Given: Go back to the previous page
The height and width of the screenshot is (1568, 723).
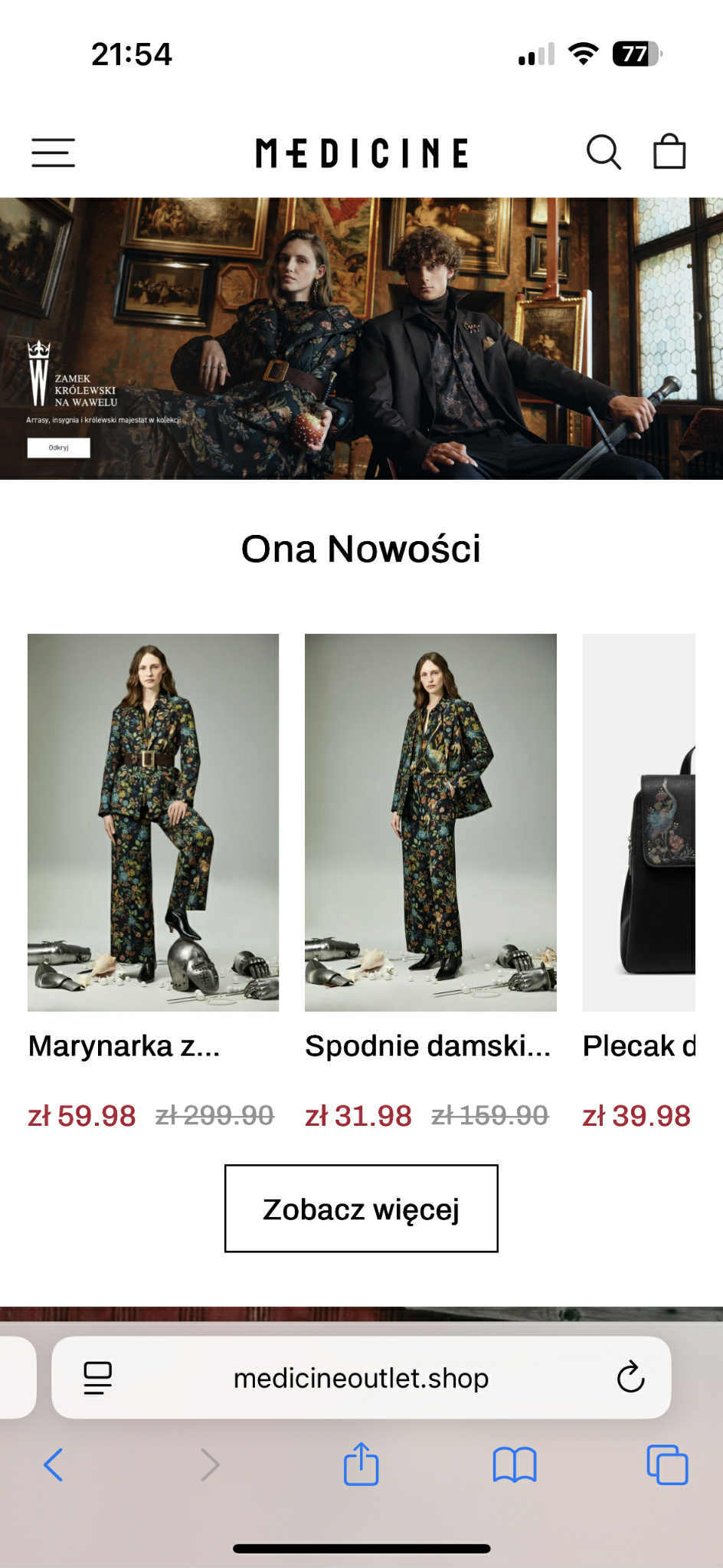Looking at the screenshot, I should tap(54, 1465).
